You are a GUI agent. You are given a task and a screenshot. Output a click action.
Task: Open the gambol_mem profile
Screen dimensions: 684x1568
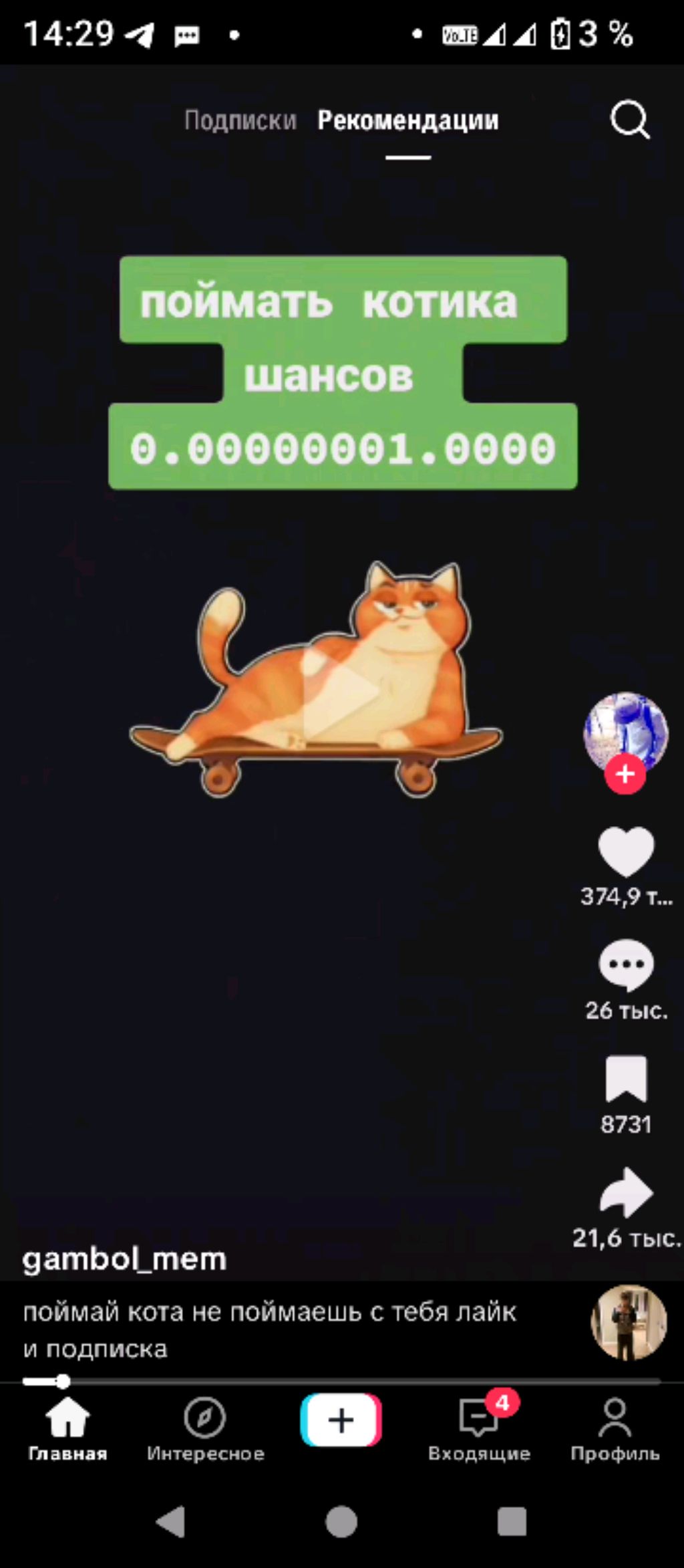pos(124,1259)
